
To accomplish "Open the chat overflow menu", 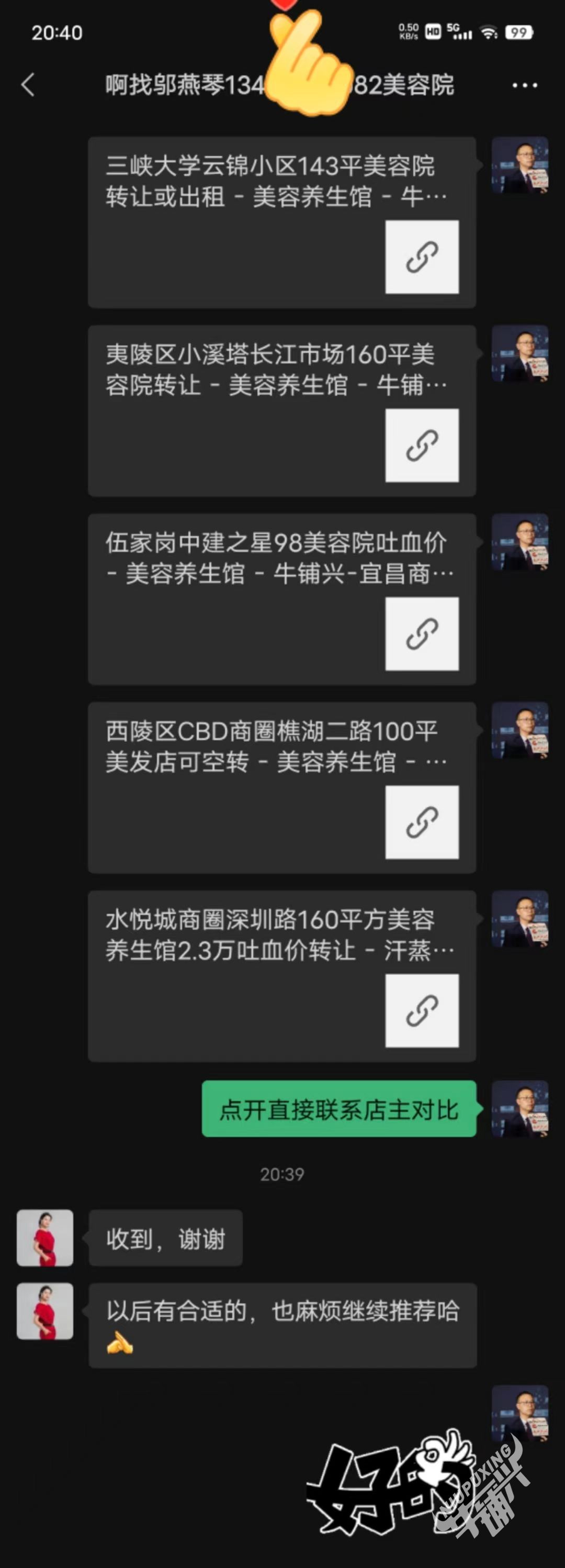I will click(x=524, y=85).
